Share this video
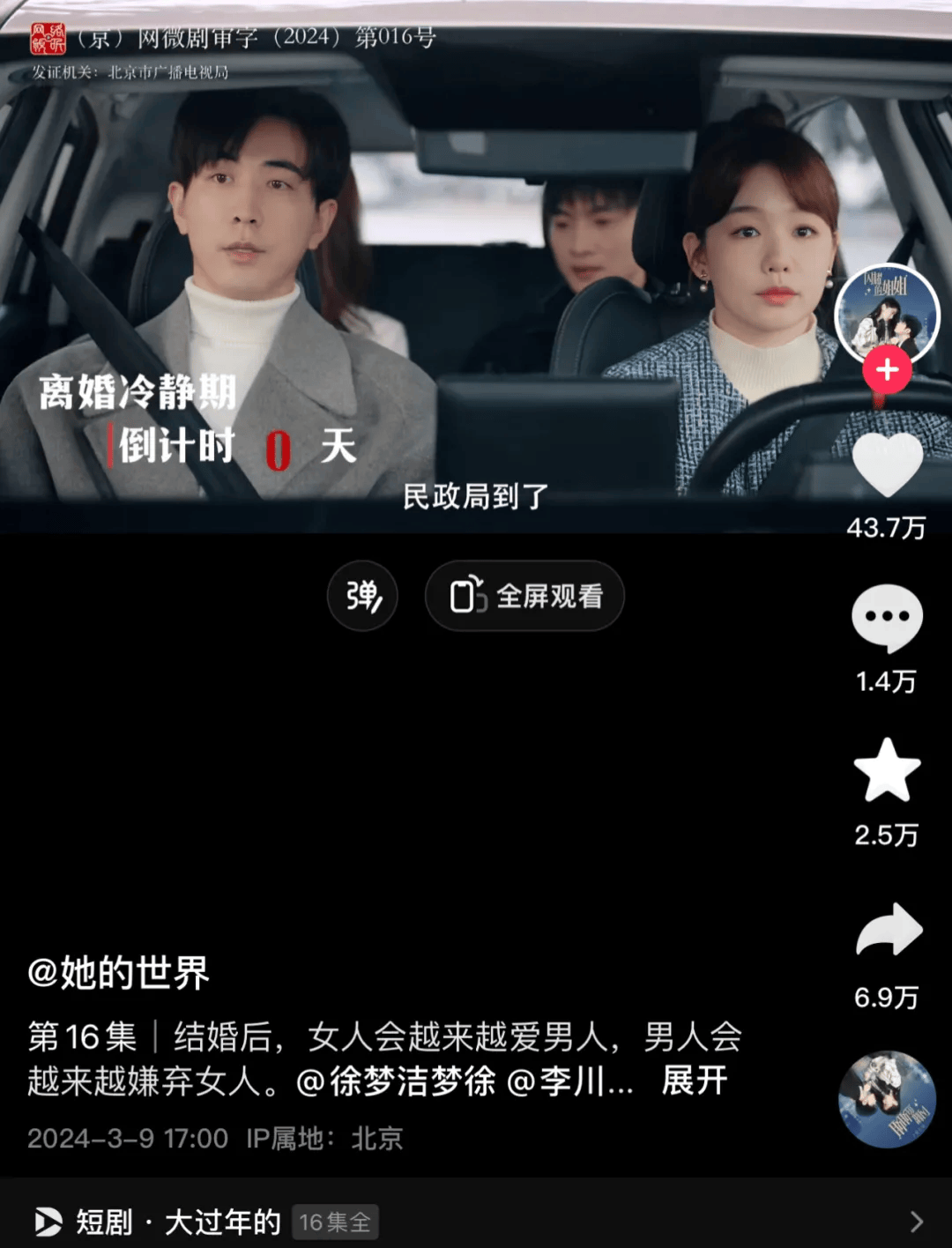 click(889, 930)
